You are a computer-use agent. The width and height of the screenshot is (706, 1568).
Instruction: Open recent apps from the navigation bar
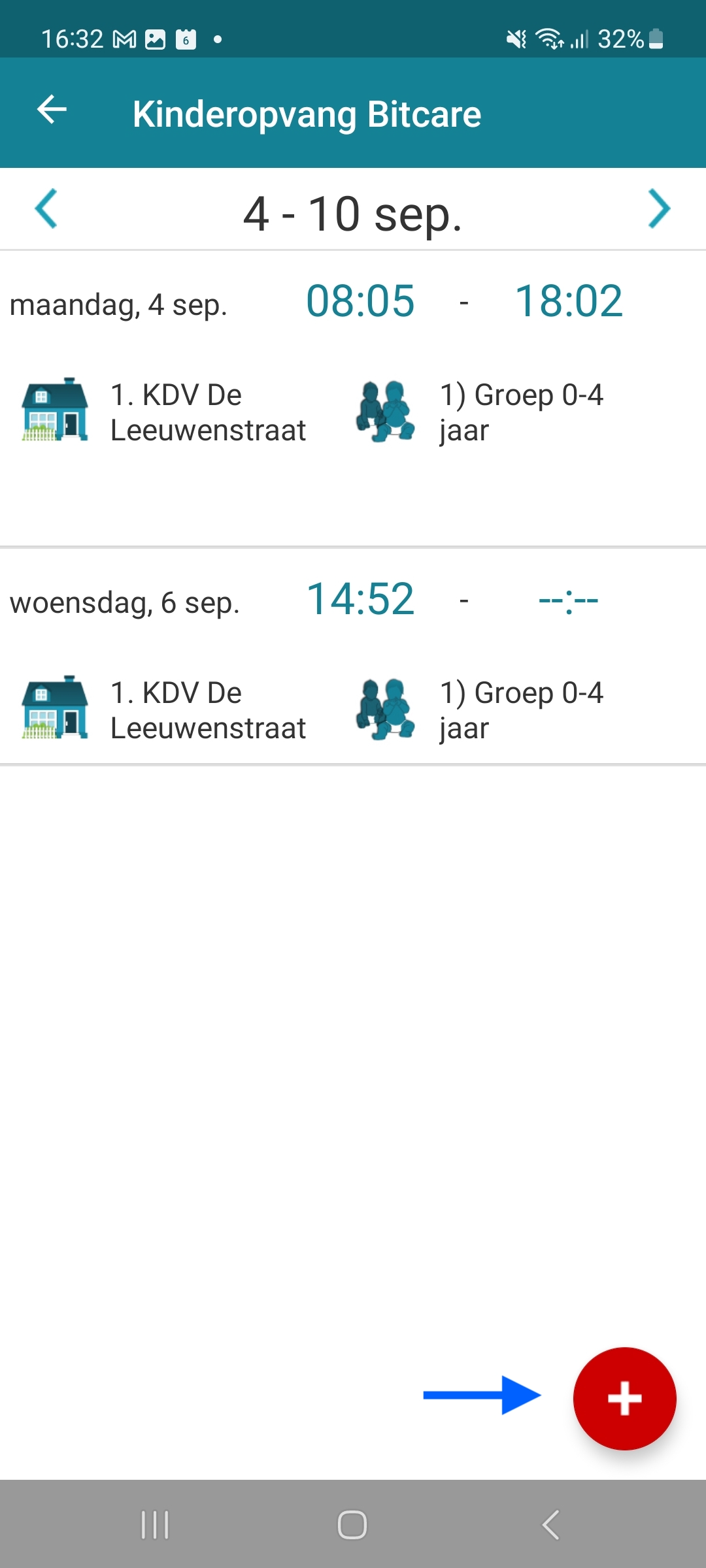(155, 1525)
